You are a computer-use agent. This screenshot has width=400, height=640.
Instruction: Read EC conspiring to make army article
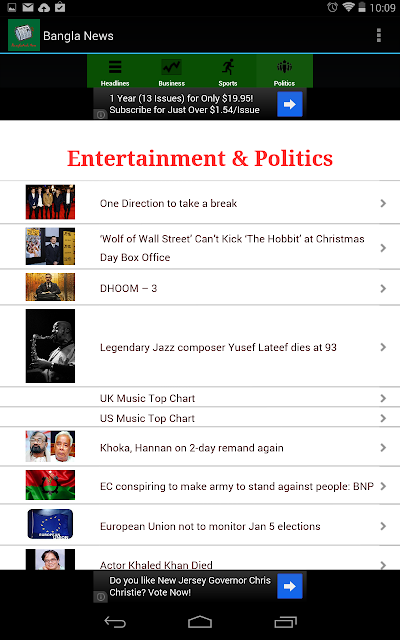click(x=200, y=485)
